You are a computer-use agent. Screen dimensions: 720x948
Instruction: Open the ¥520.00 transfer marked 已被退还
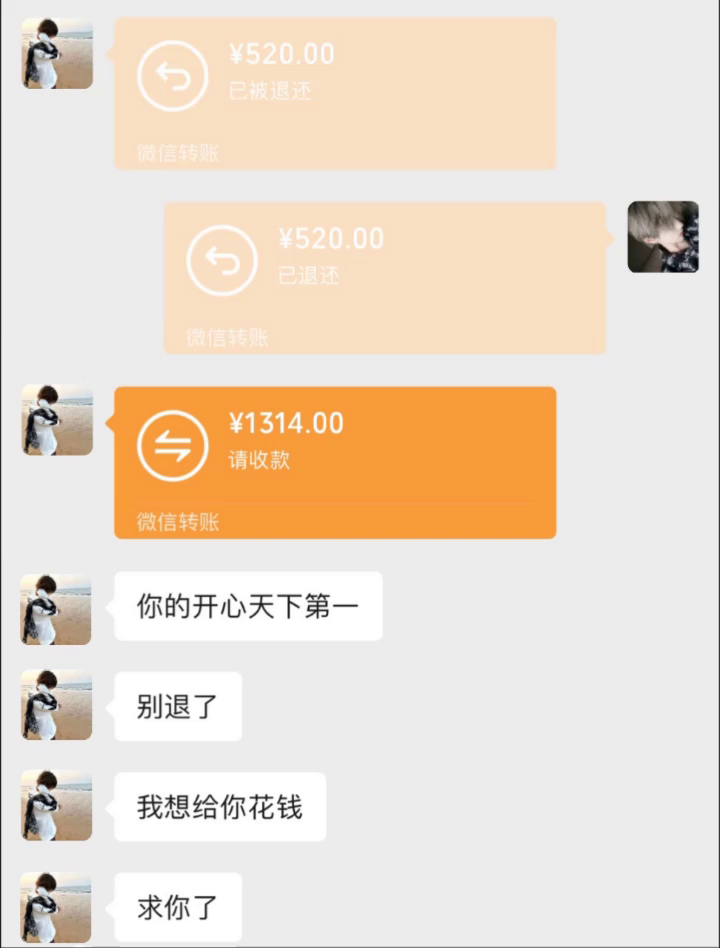334,92
